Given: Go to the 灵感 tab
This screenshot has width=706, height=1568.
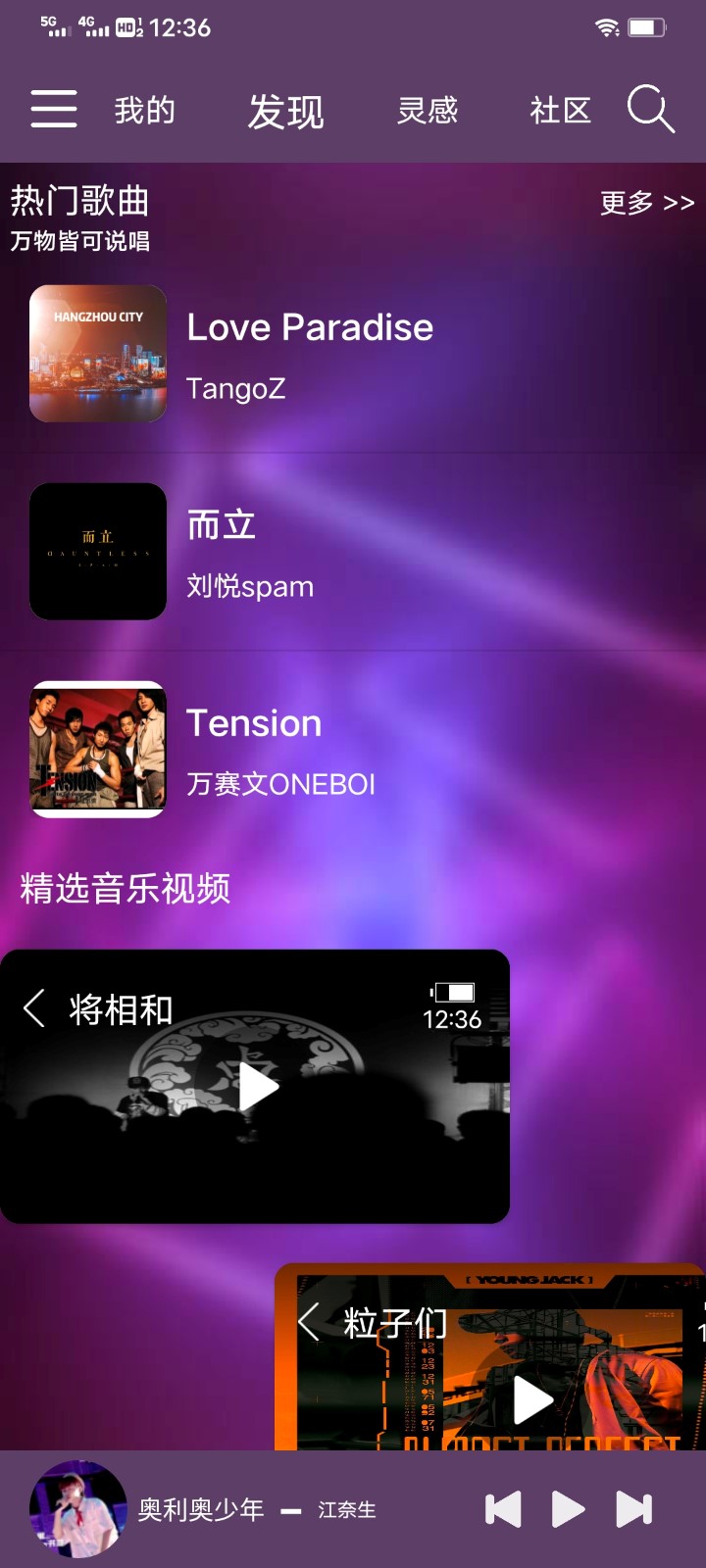Looking at the screenshot, I should click(428, 110).
